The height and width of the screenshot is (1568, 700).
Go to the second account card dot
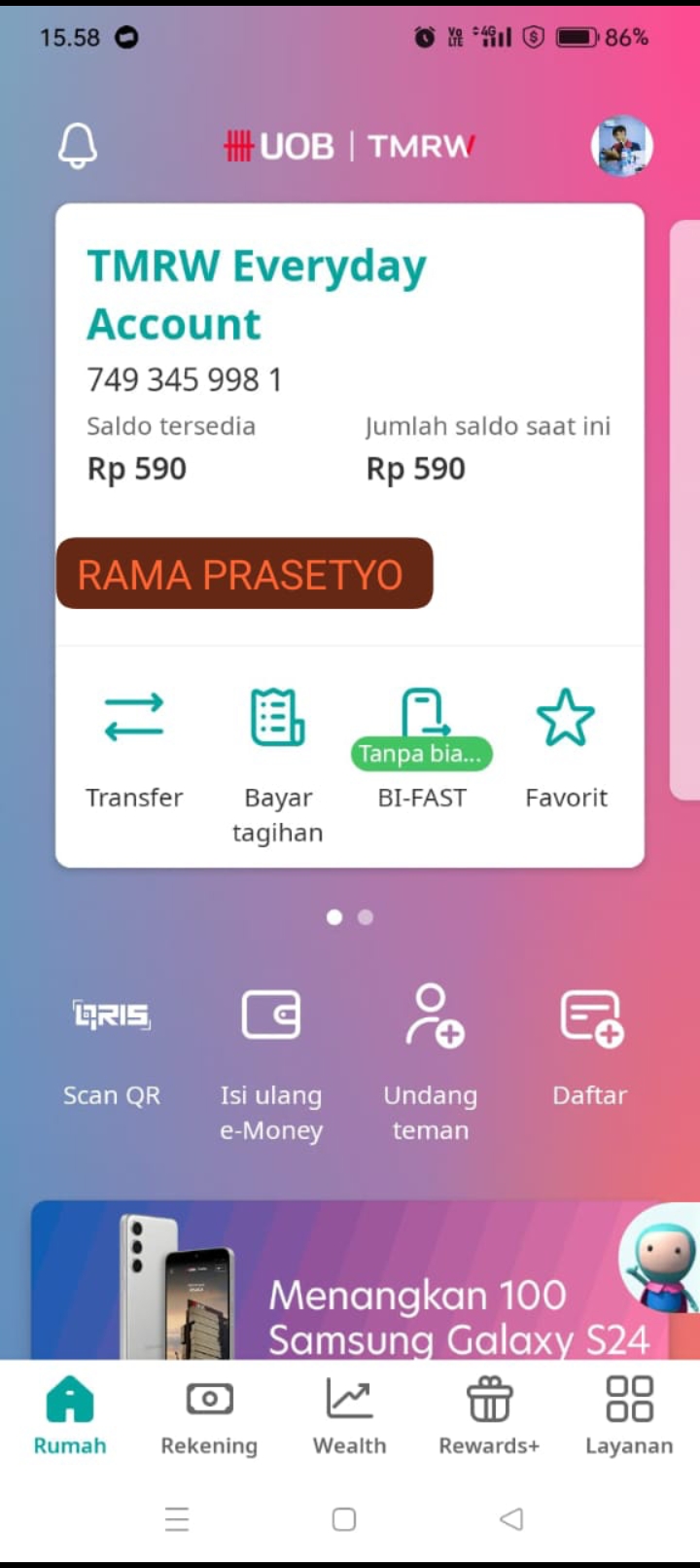[366, 917]
